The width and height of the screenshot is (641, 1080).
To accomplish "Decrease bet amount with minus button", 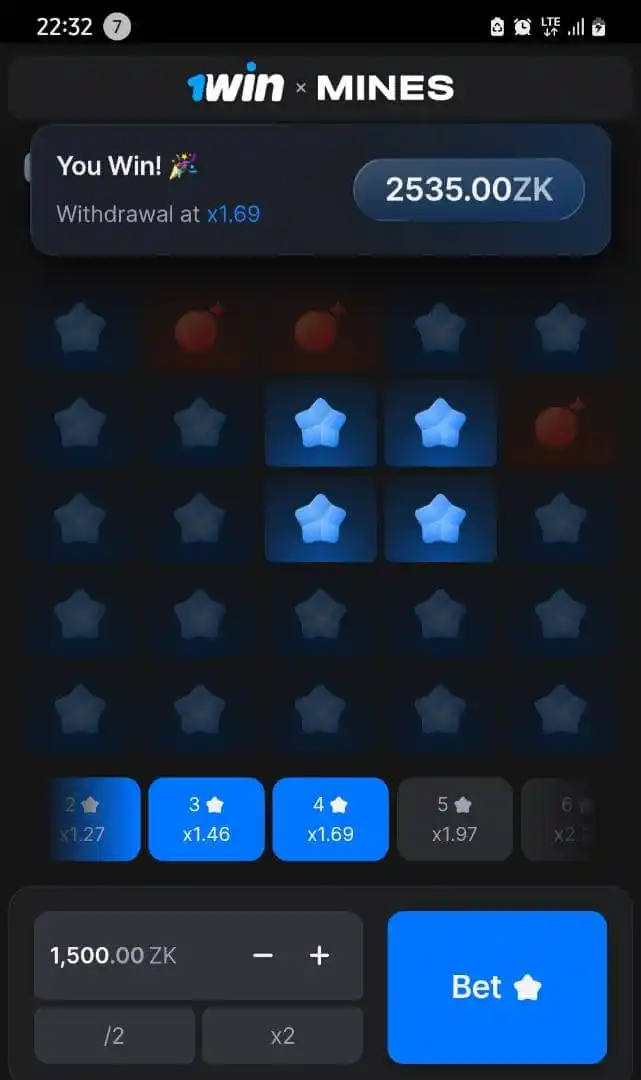I will point(263,956).
